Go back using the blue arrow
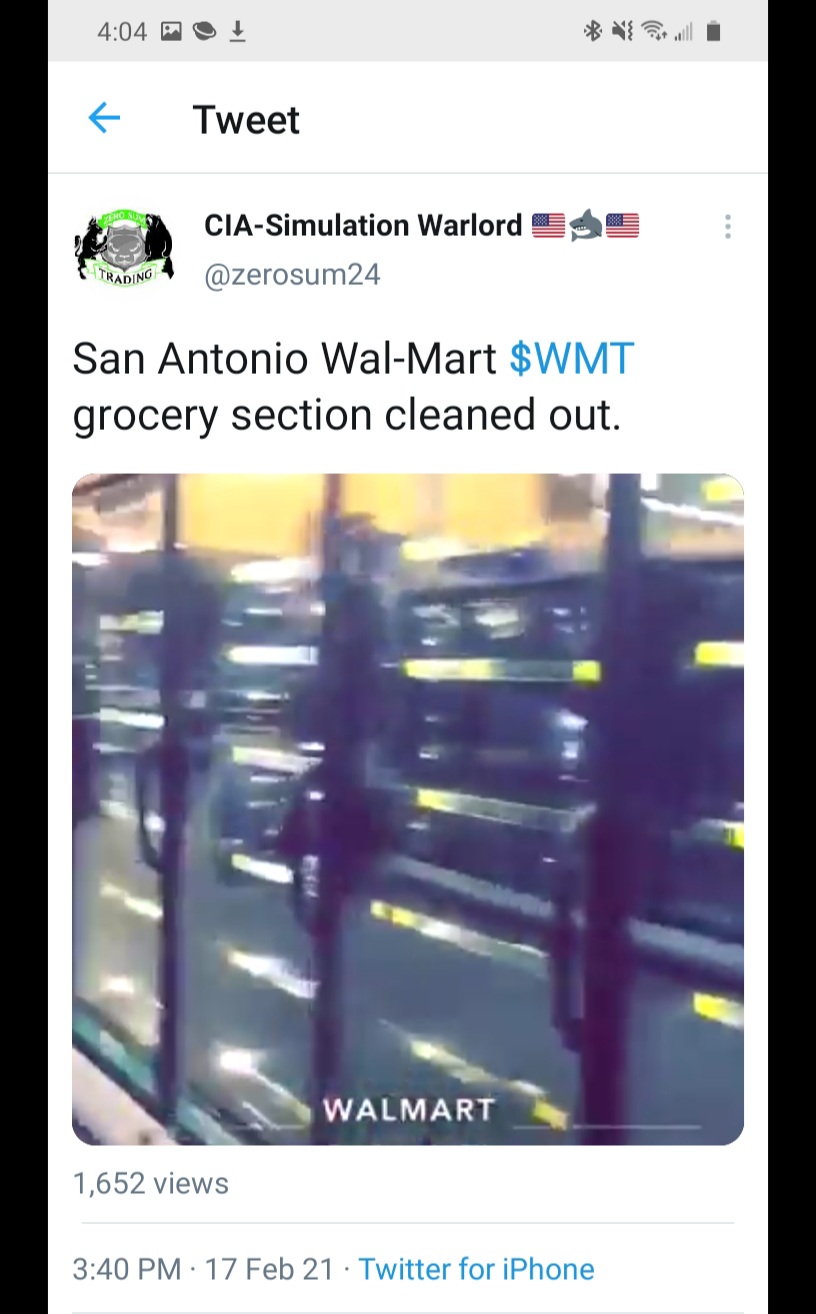816x1314 pixels. coord(104,119)
